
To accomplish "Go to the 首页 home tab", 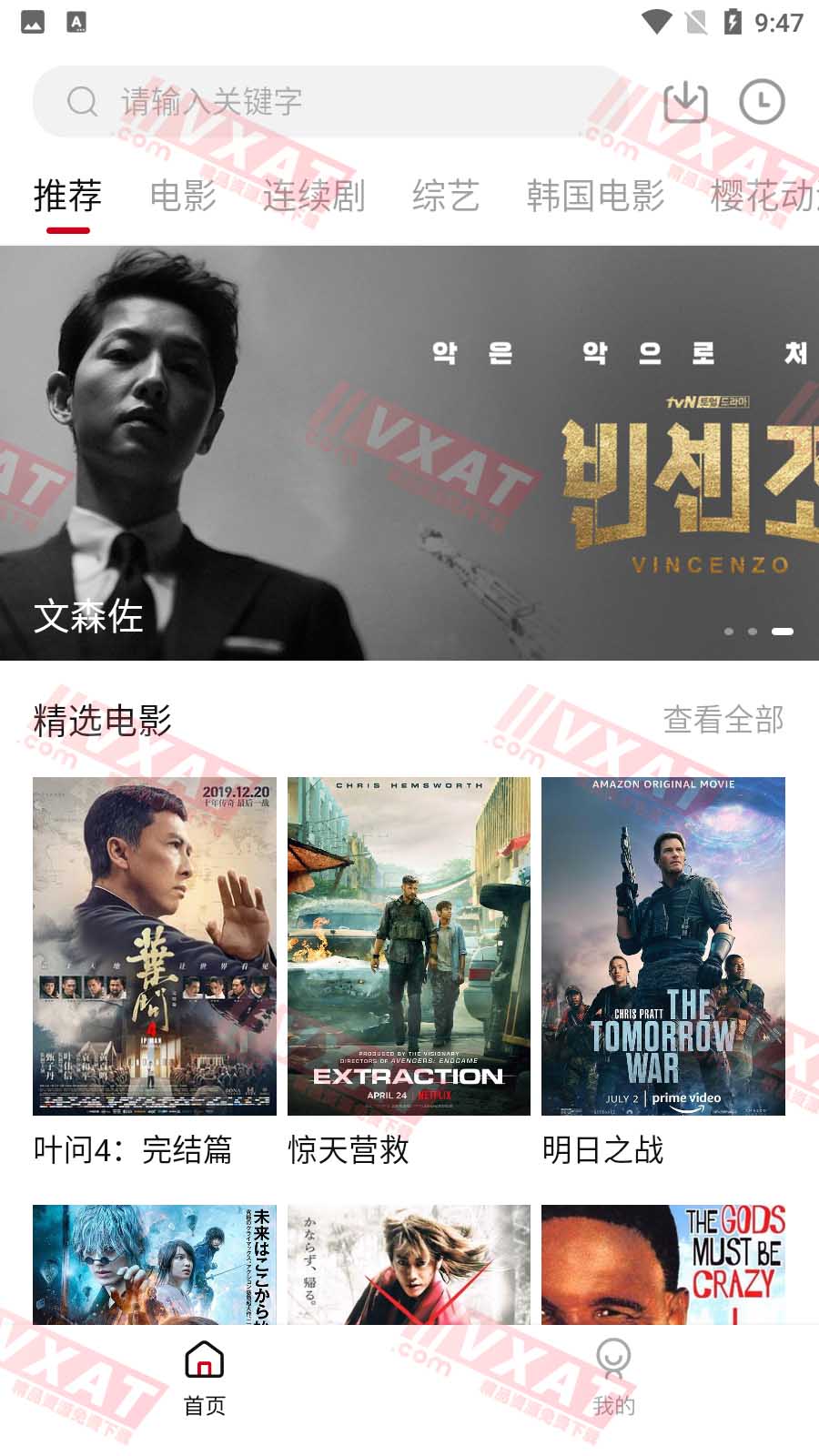I will point(205,1379).
